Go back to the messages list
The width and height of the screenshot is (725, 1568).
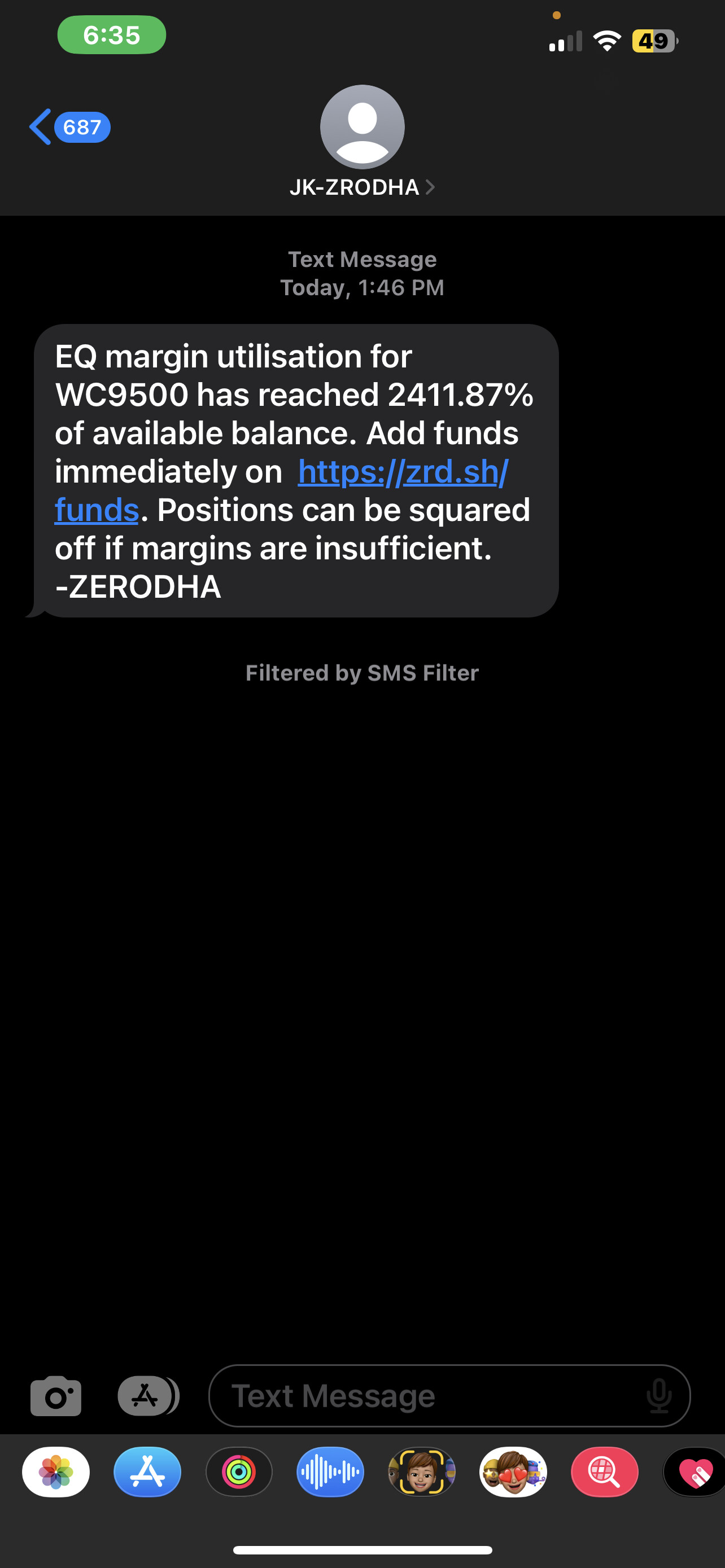click(x=69, y=127)
